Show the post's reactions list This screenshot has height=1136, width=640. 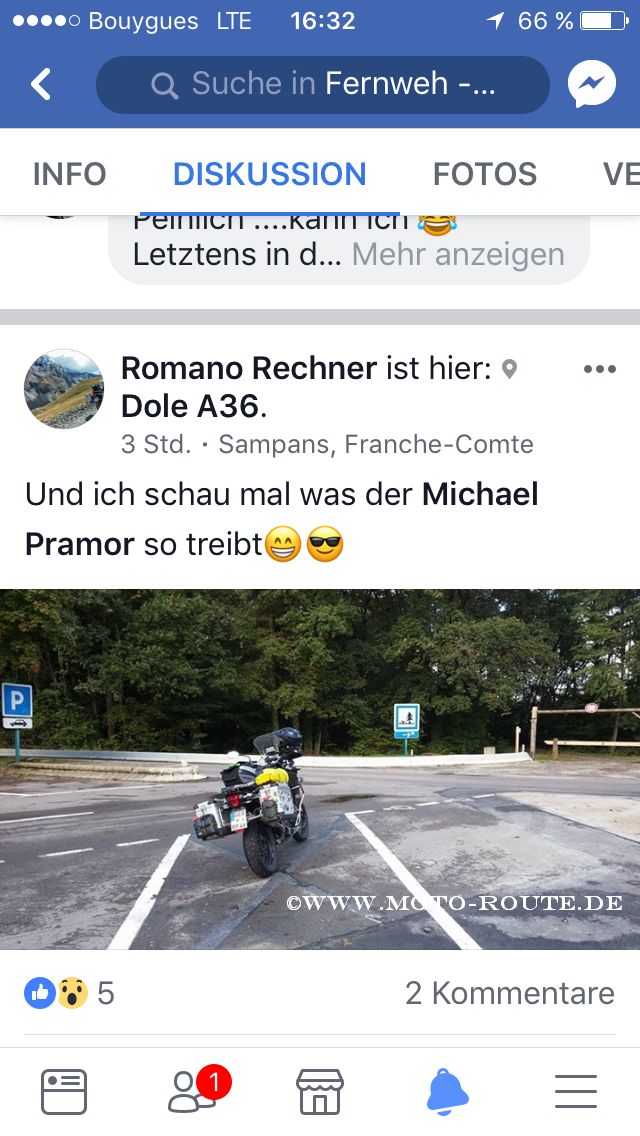(70, 993)
